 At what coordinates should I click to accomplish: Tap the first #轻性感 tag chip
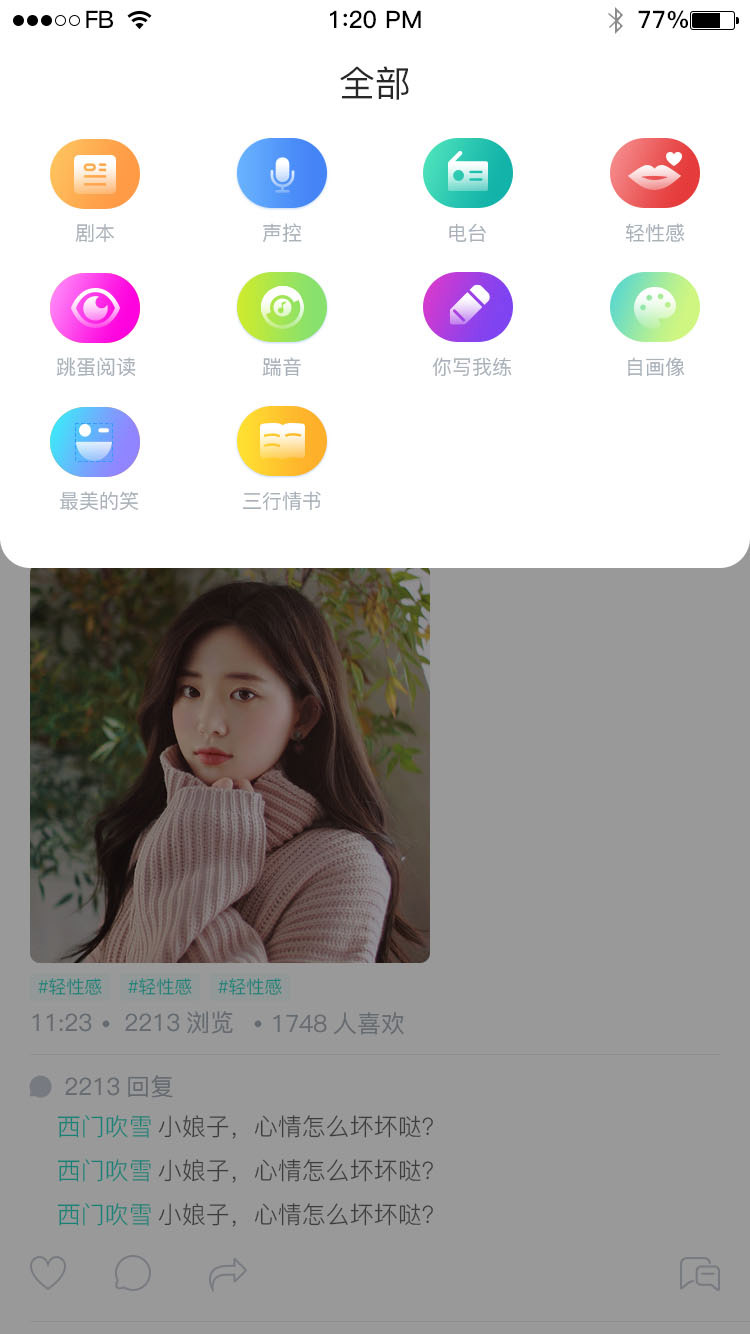click(70, 987)
